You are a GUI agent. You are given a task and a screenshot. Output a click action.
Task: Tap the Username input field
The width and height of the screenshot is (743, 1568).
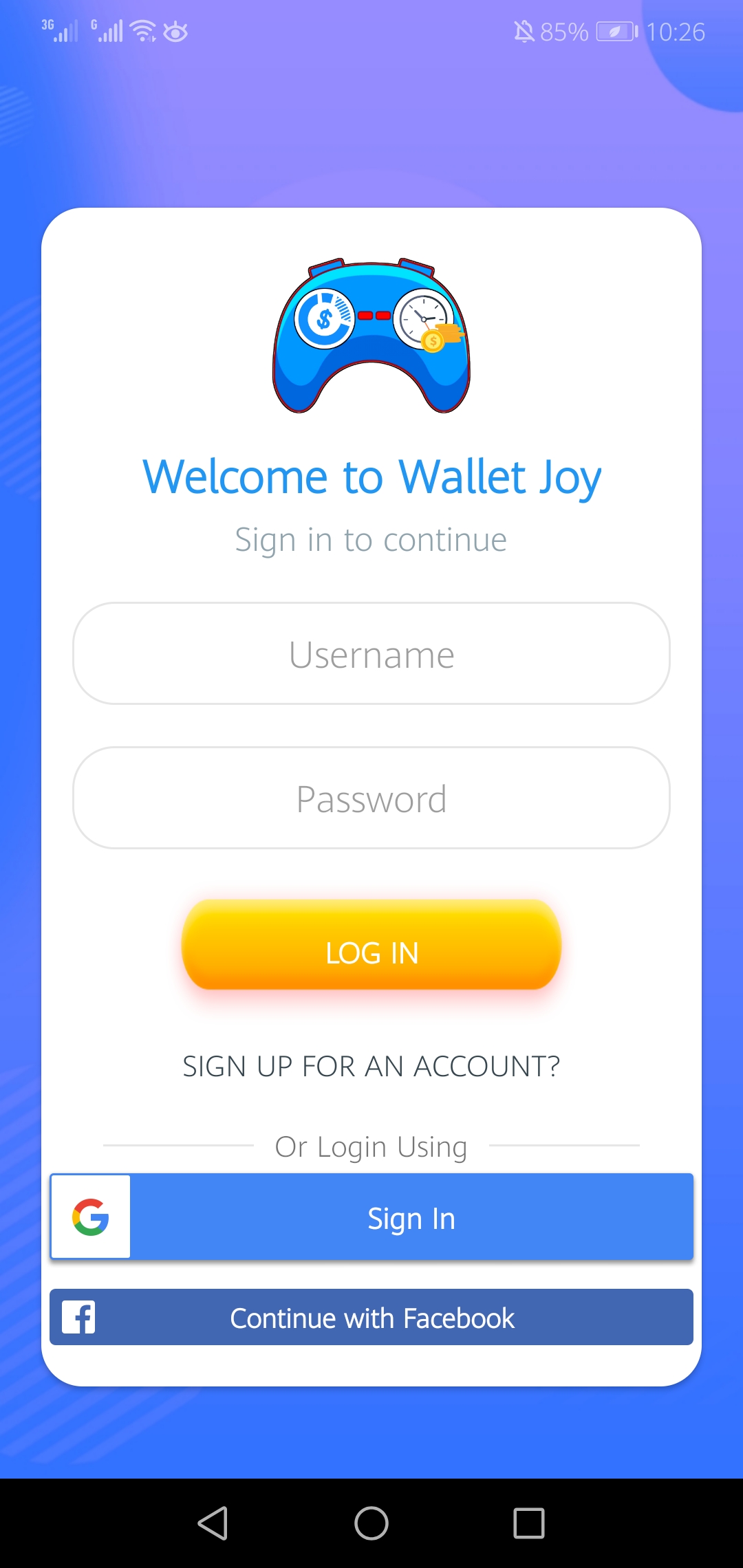tap(371, 653)
